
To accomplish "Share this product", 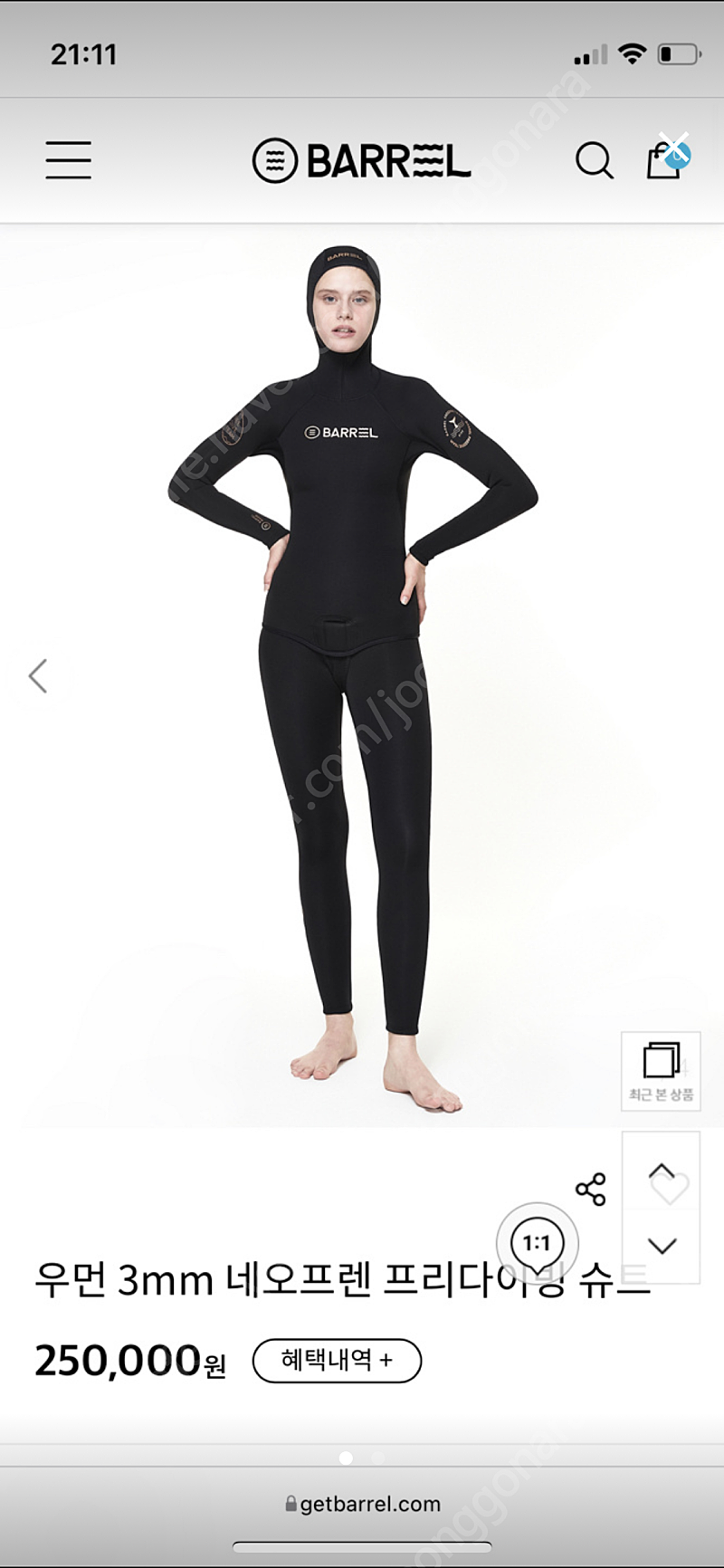I will [x=590, y=1189].
